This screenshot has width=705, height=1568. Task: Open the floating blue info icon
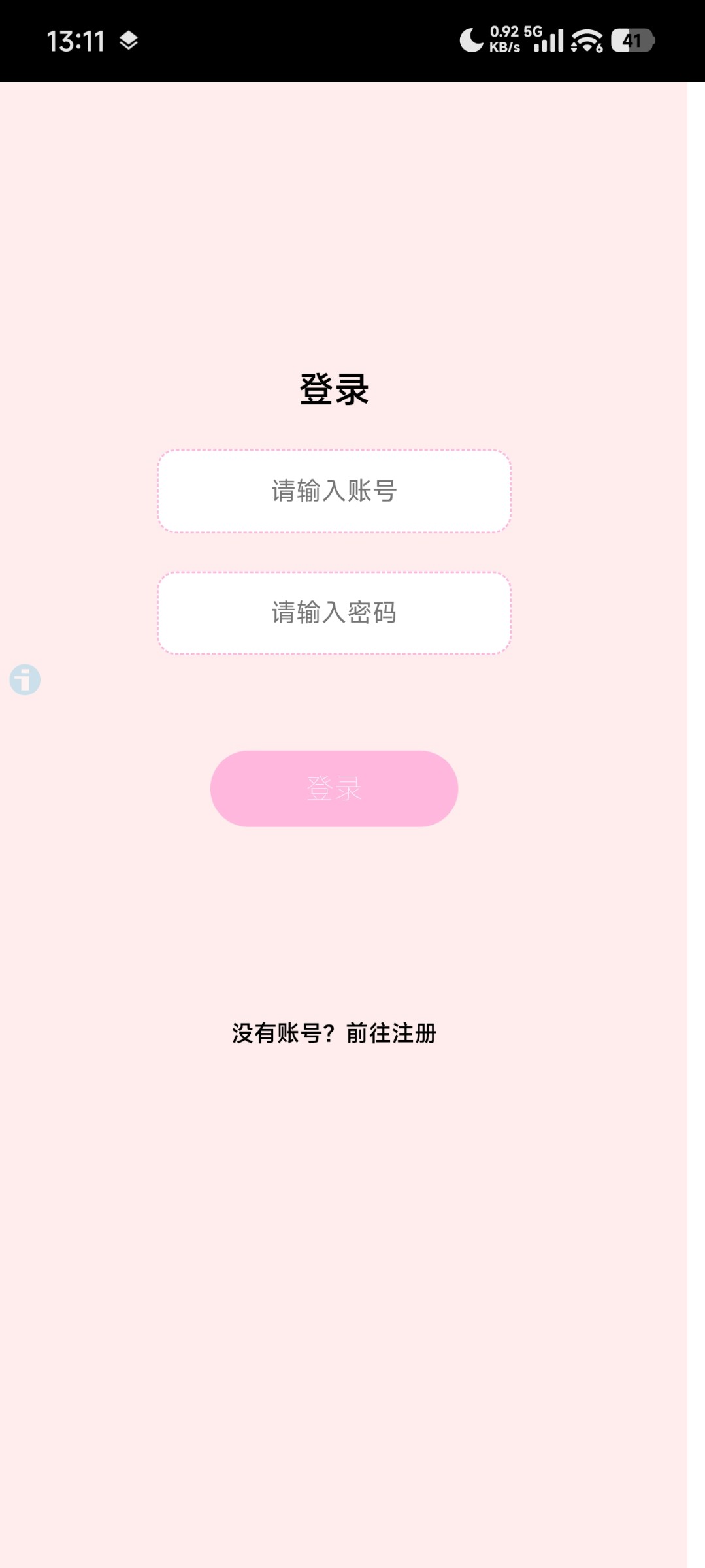(x=25, y=680)
